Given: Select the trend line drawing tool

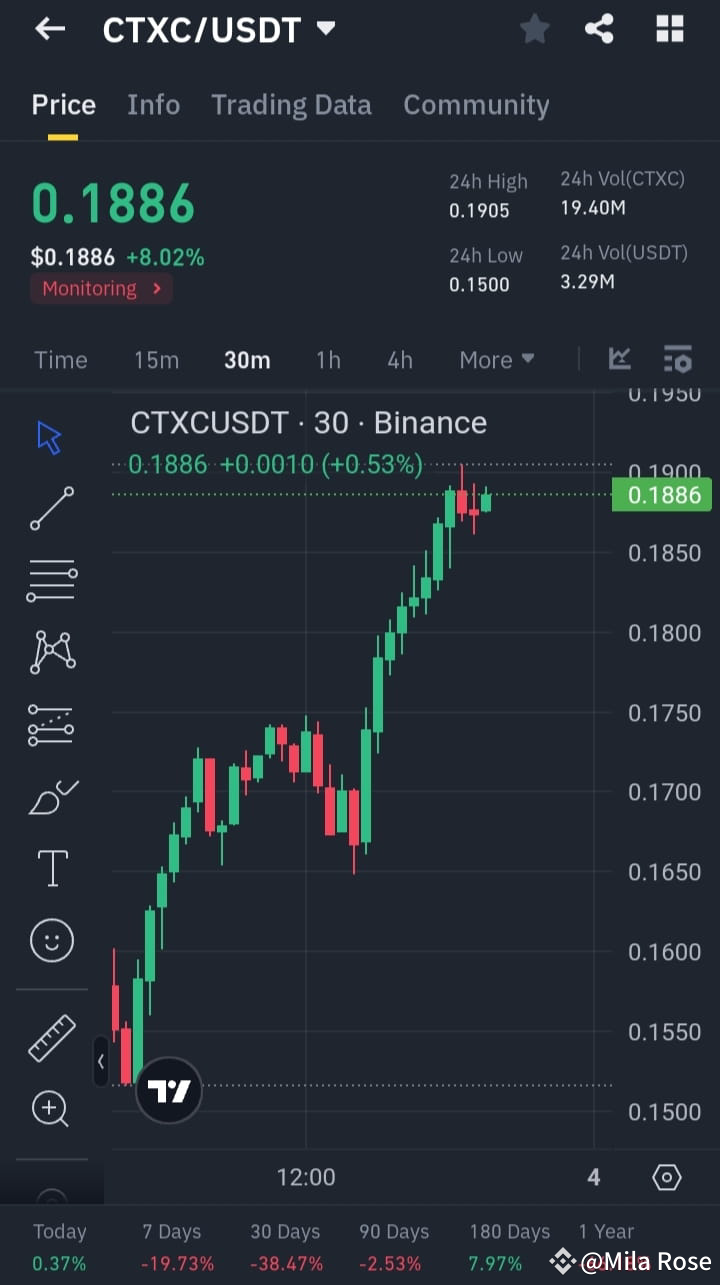Looking at the screenshot, I should tap(51, 508).
